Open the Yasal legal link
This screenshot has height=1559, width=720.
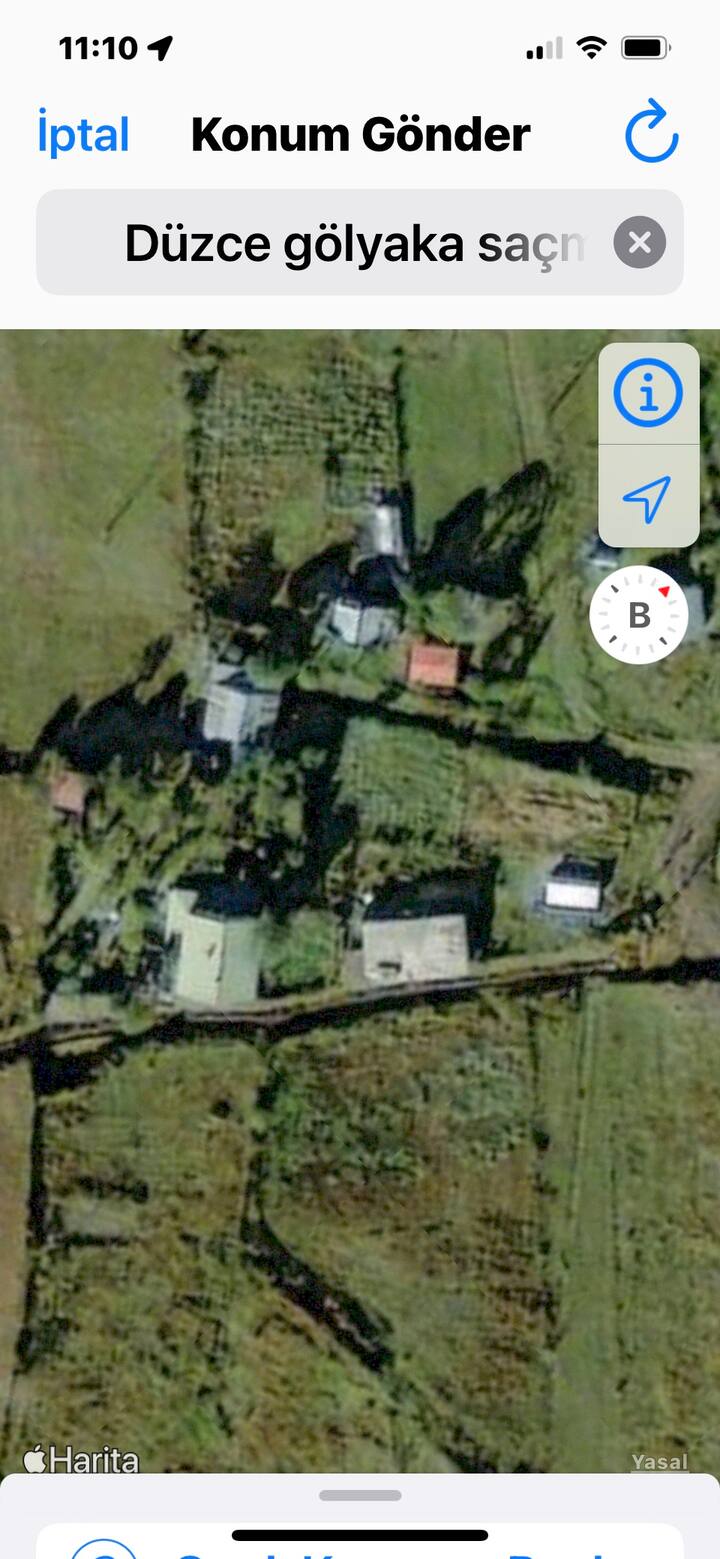click(659, 1461)
